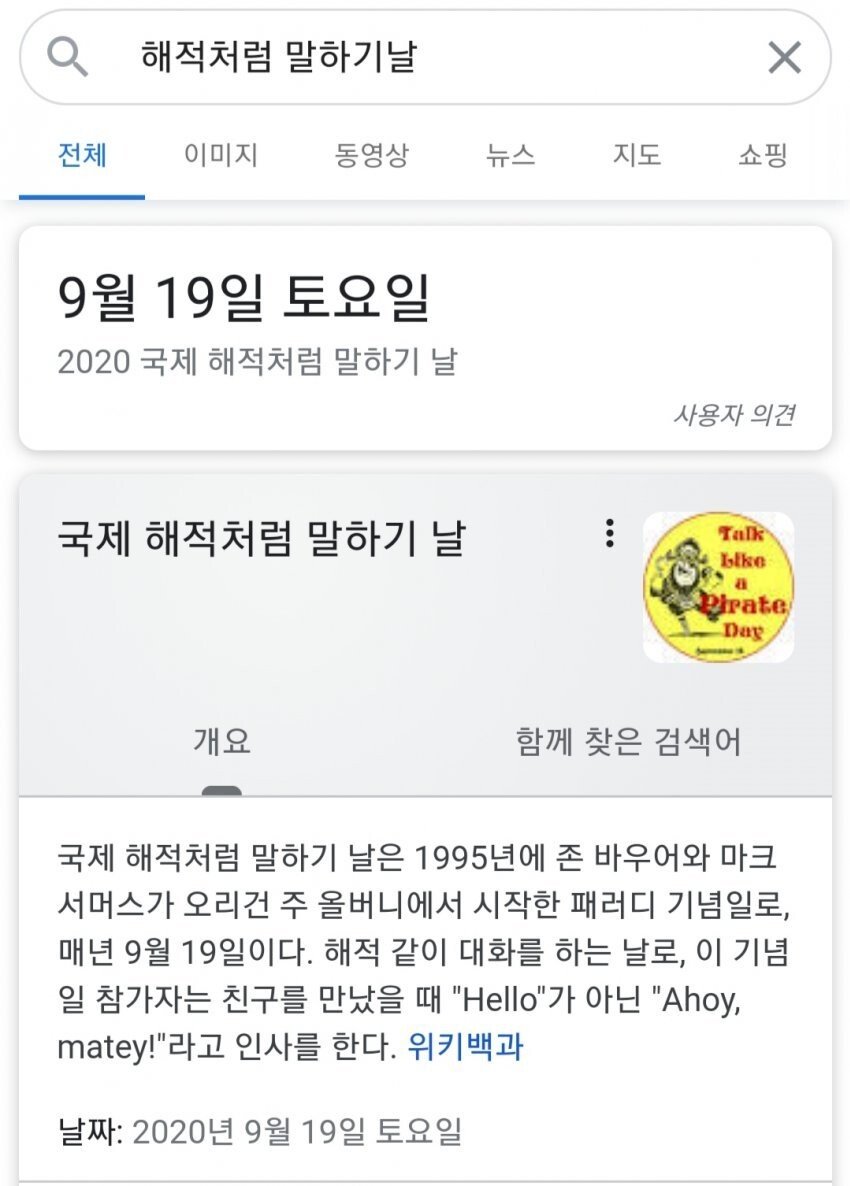The height and width of the screenshot is (1186, 850).
Task: Open the knowledge panel overflow menu
Action: pyautogui.click(x=609, y=534)
